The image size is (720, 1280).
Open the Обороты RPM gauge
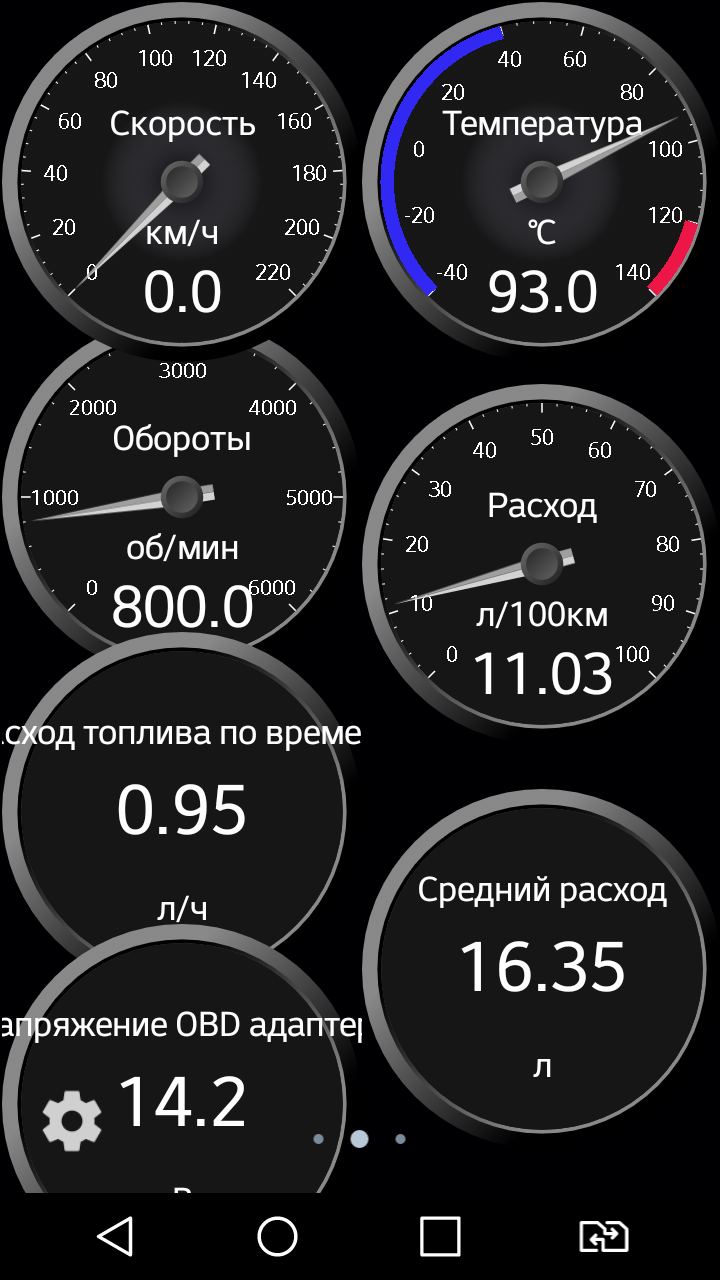pos(180,495)
